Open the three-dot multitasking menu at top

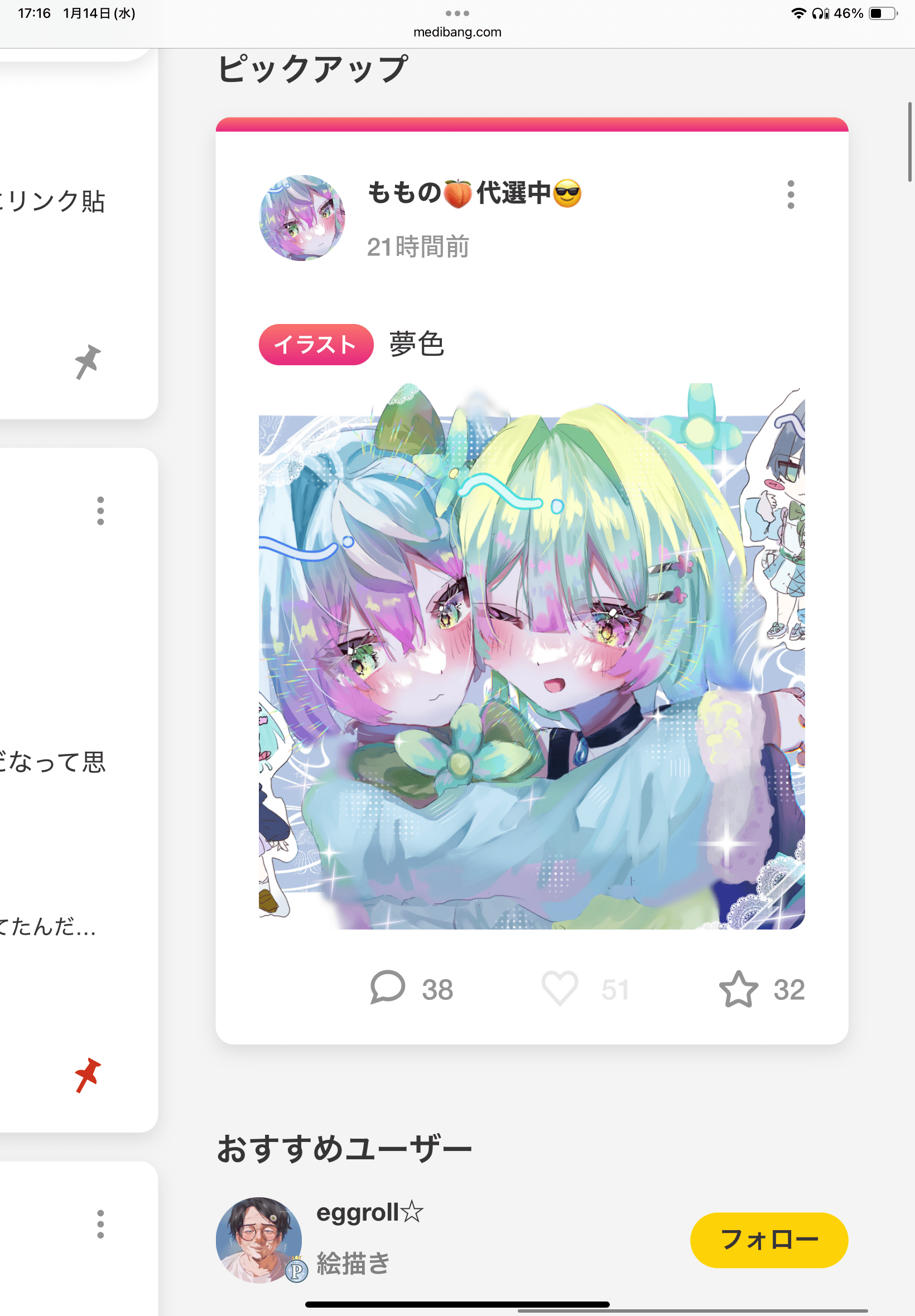tap(457, 13)
